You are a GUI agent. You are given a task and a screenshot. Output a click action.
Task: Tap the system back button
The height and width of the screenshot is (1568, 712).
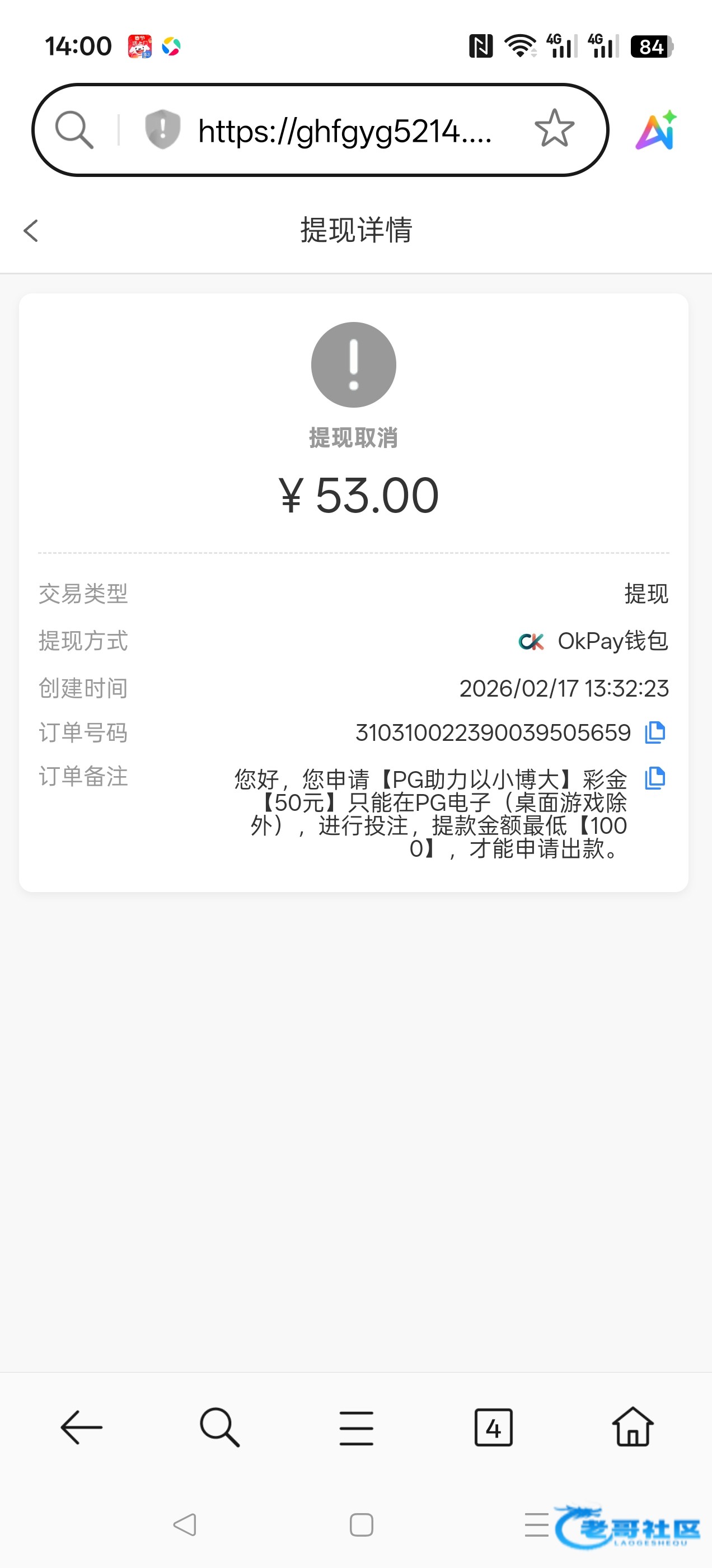click(184, 1525)
